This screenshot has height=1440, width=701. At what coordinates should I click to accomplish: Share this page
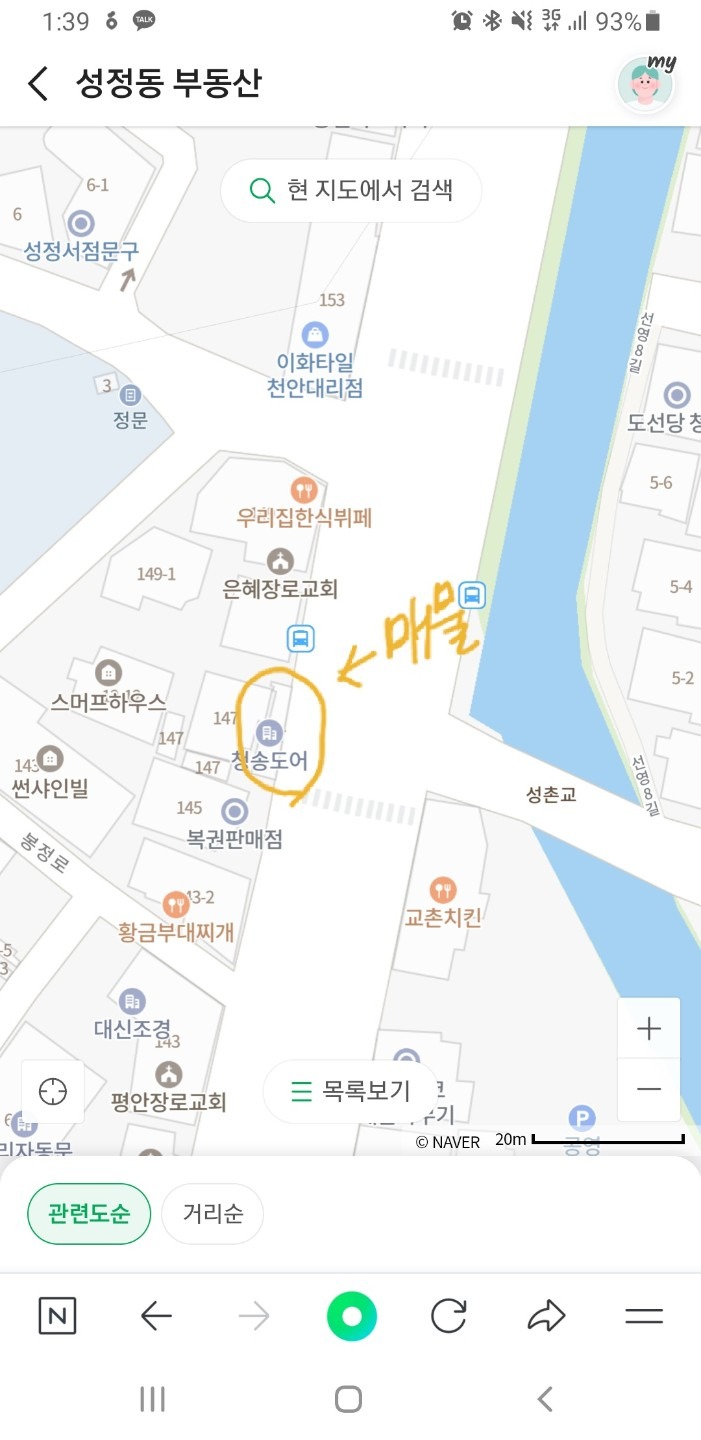[x=546, y=1316]
